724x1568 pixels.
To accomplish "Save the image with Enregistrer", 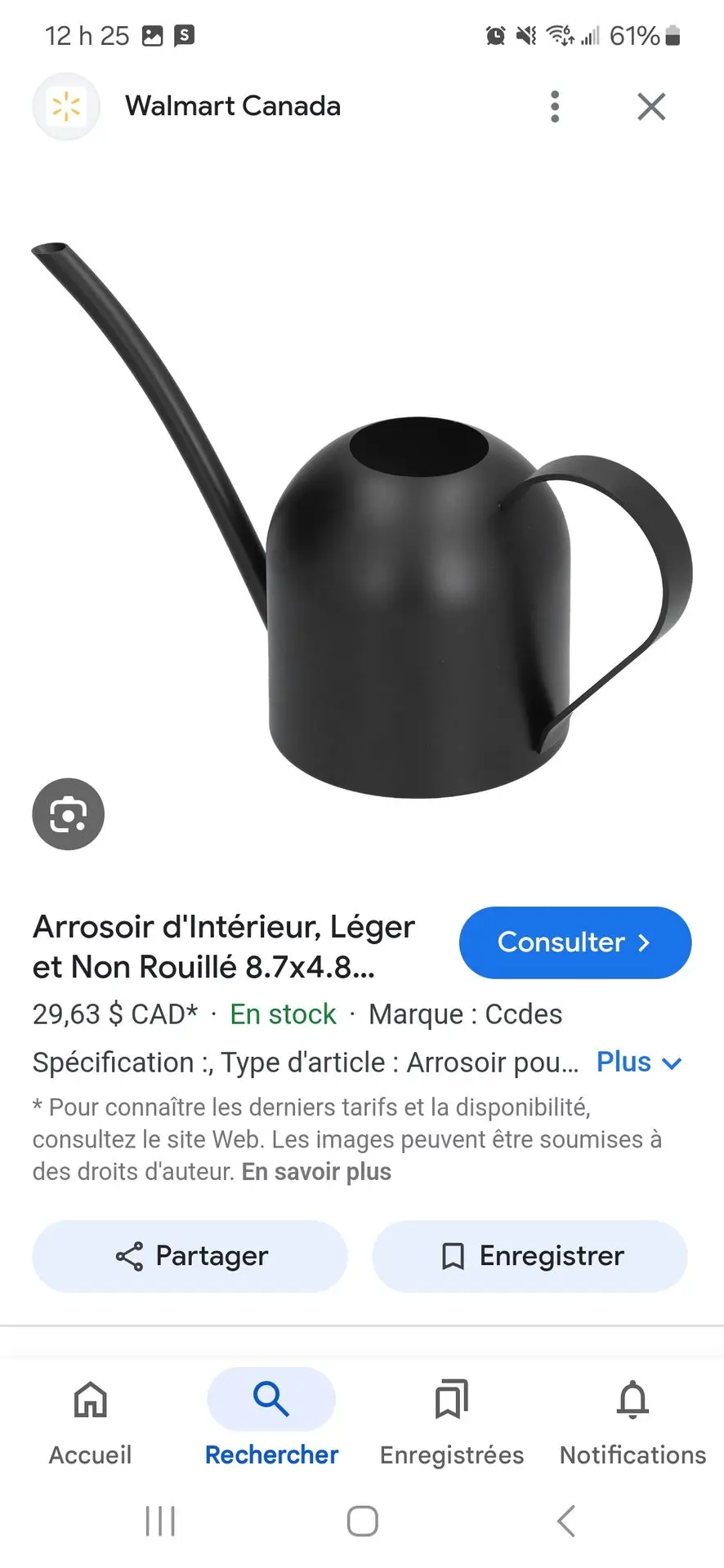I will point(530,1256).
